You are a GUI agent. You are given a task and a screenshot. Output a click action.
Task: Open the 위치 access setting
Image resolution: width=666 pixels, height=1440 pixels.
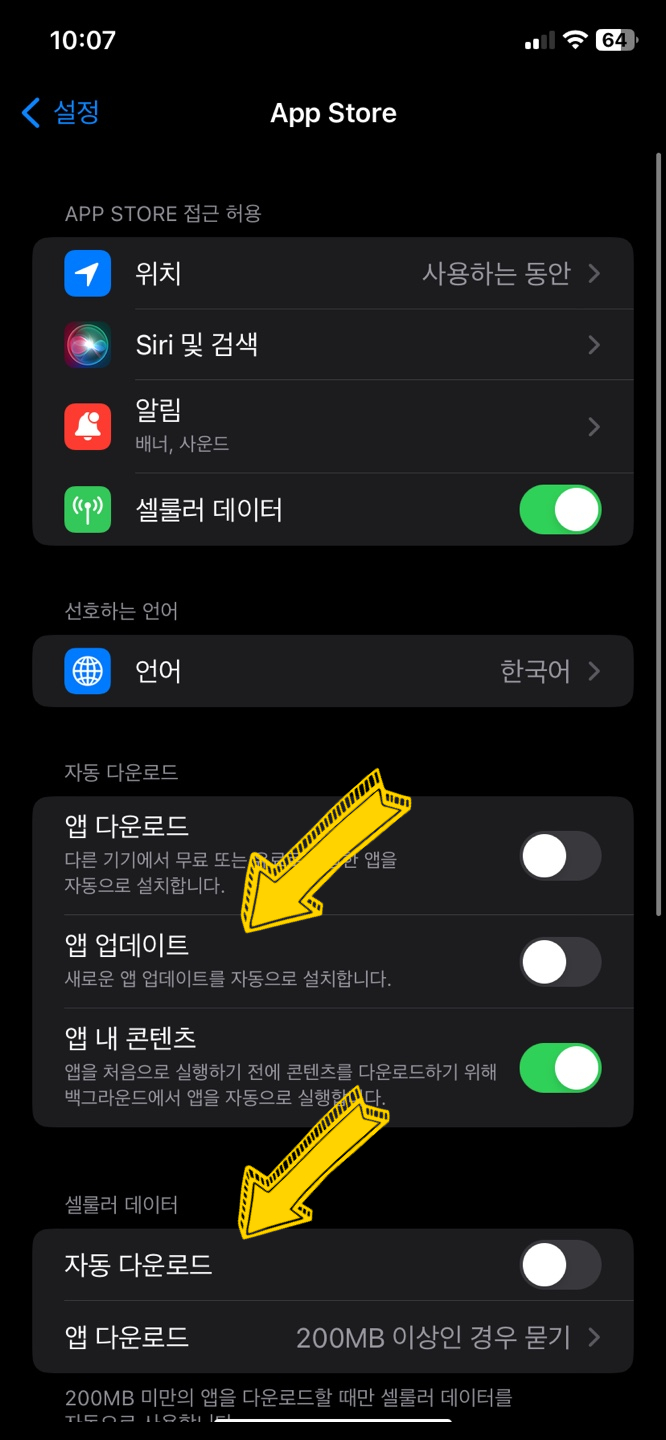point(333,273)
